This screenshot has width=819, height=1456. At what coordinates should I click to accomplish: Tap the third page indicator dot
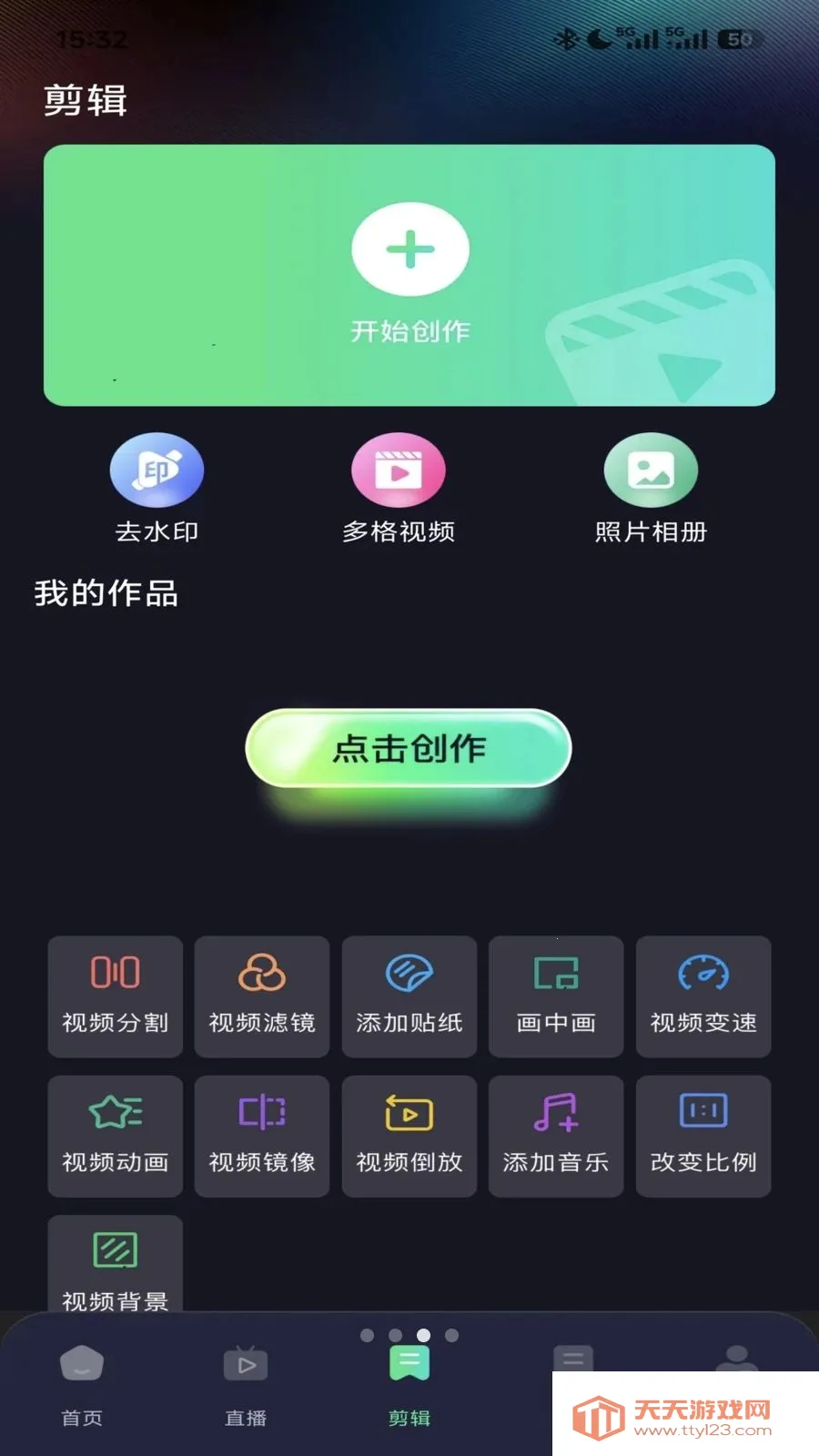[422, 1337]
